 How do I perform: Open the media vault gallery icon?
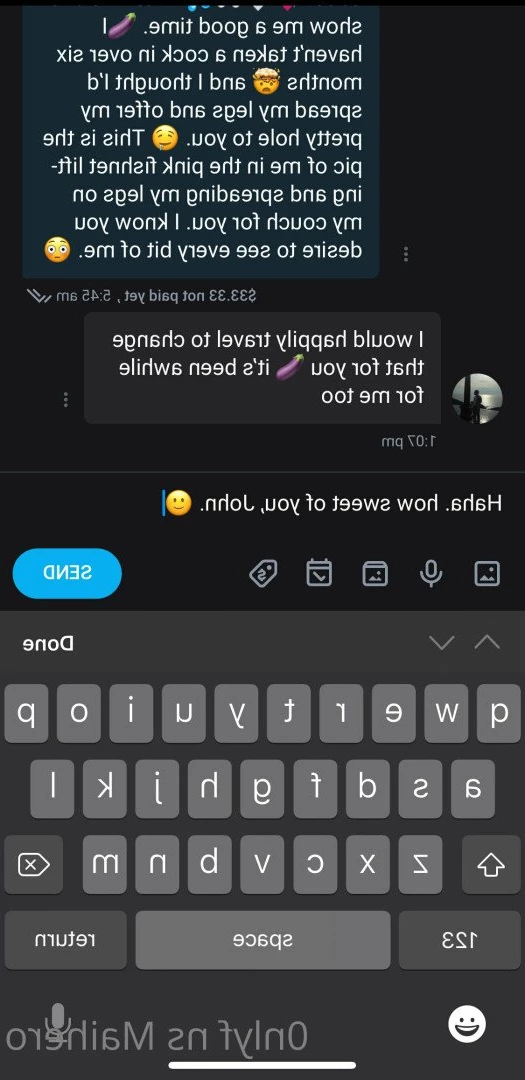tap(375, 573)
